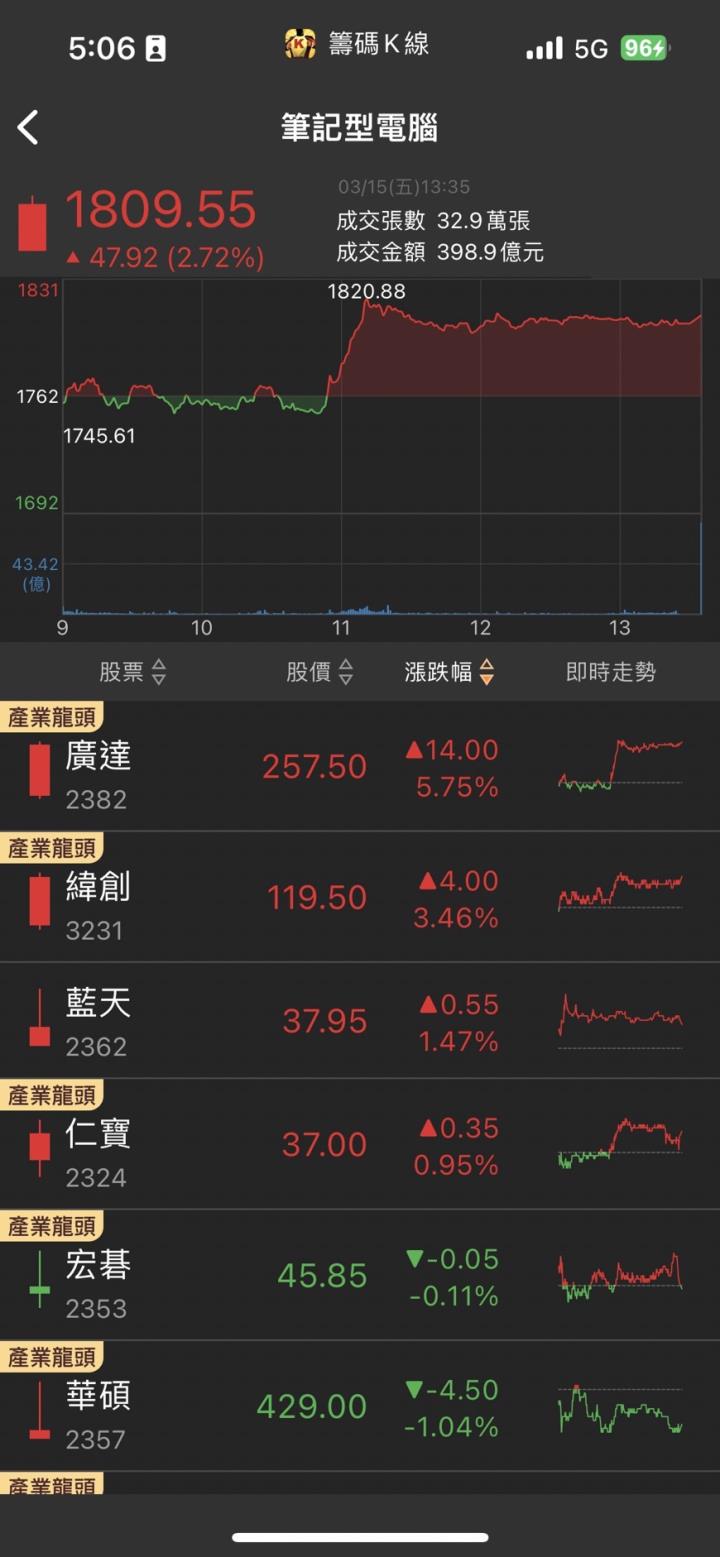
Task: Open the 華碩 stock detail page
Action: [x=100, y=1397]
